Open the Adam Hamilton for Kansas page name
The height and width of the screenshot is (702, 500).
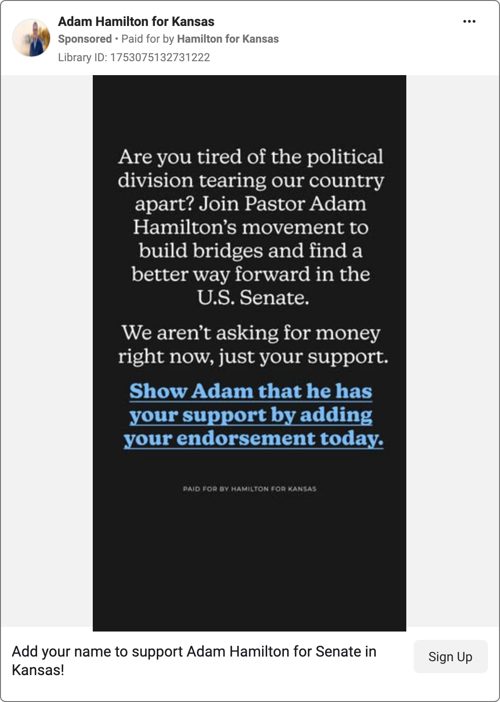136,21
